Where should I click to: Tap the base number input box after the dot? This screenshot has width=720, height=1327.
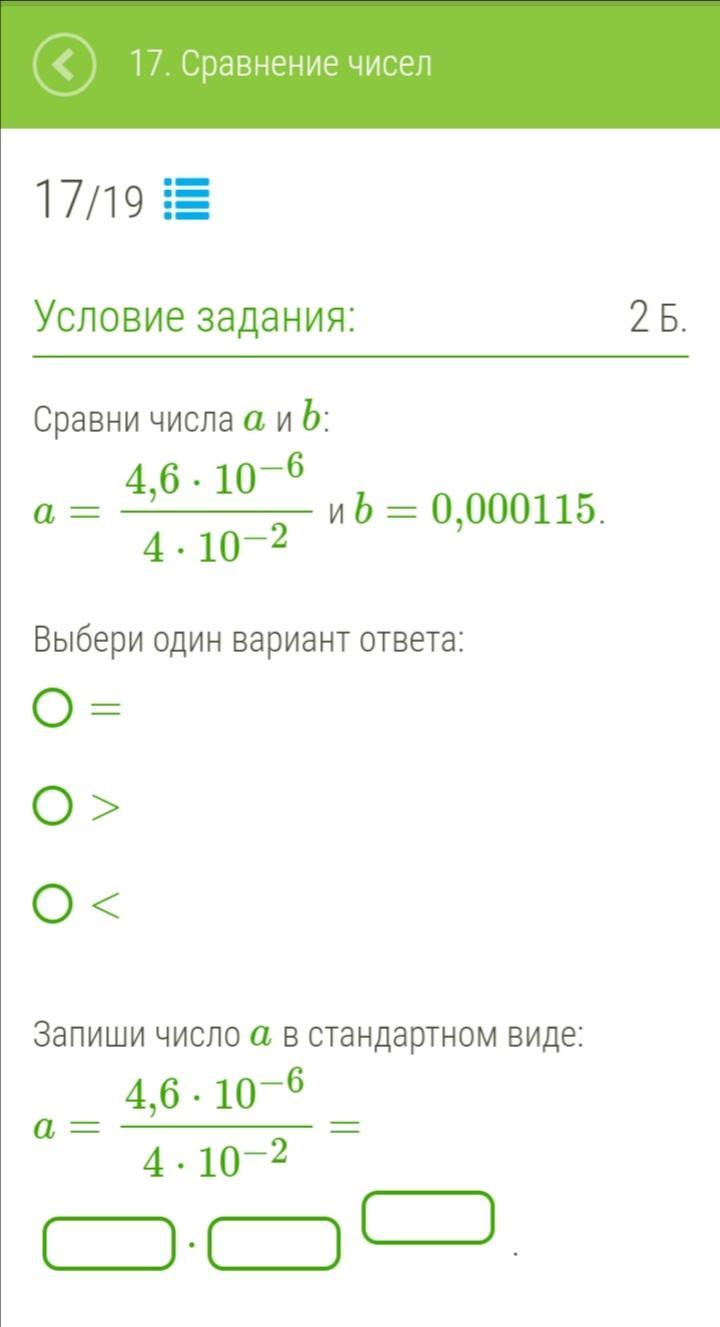point(274,1243)
